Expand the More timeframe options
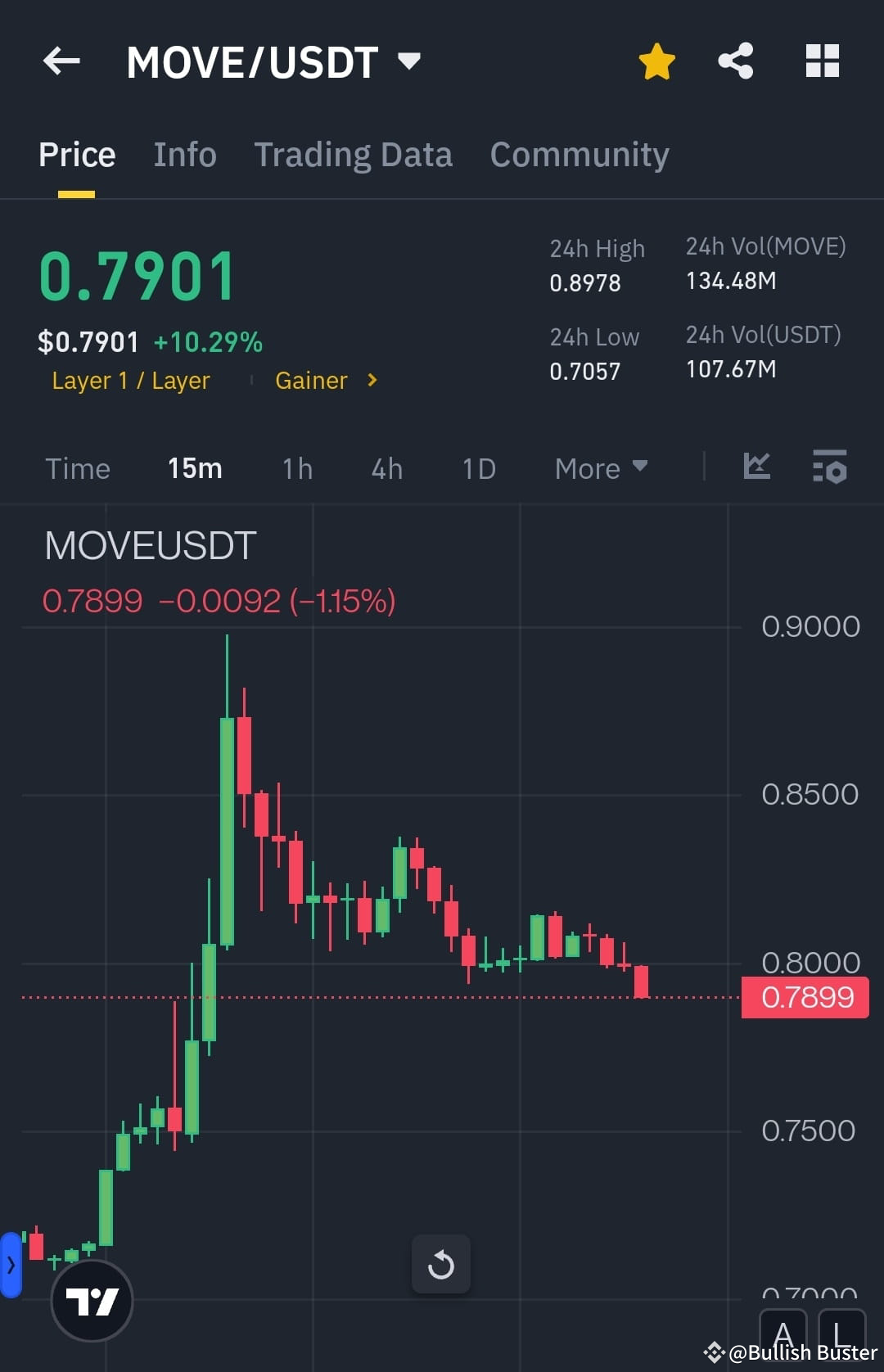The height and width of the screenshot is (1372, 884). [x=600, y=467]
